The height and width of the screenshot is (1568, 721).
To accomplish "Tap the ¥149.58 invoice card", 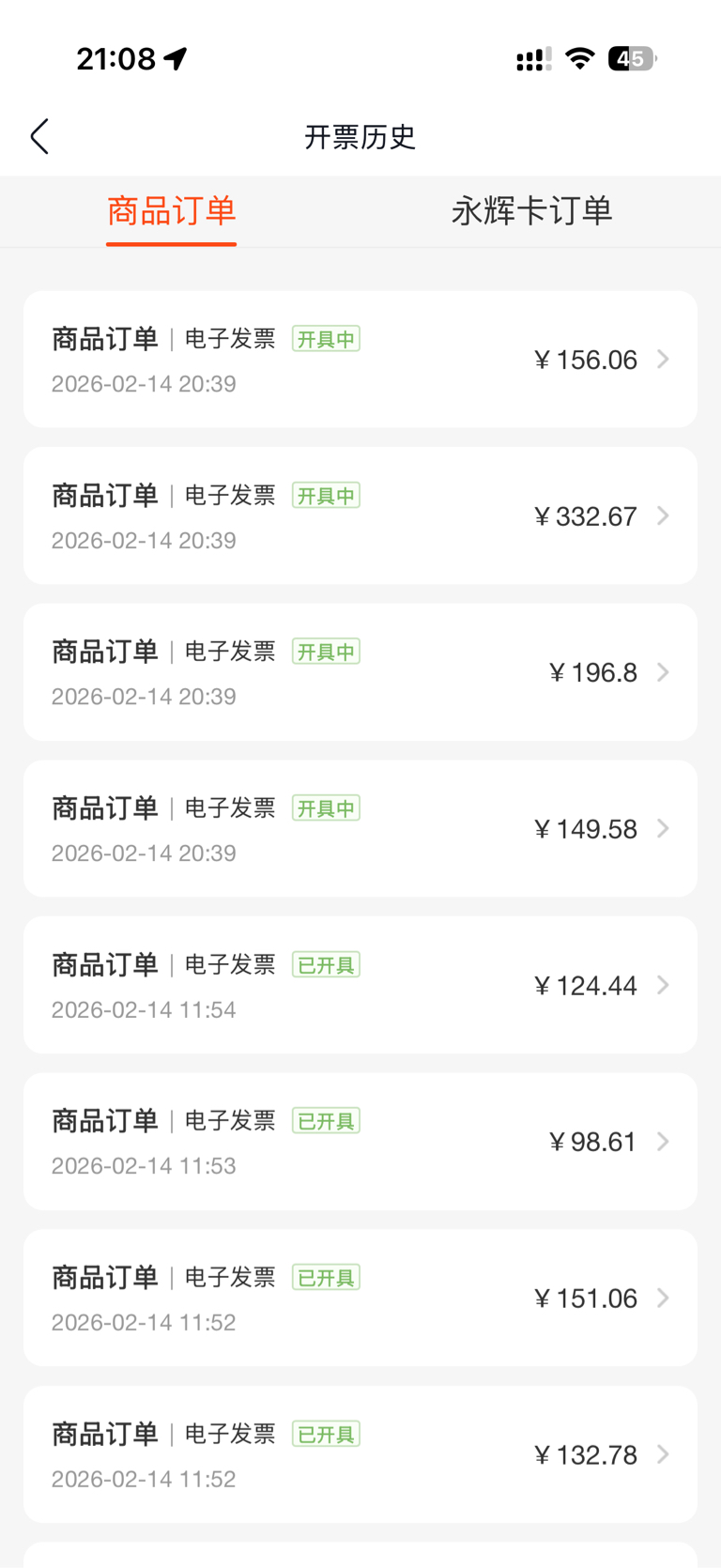I will pos(360,829).
